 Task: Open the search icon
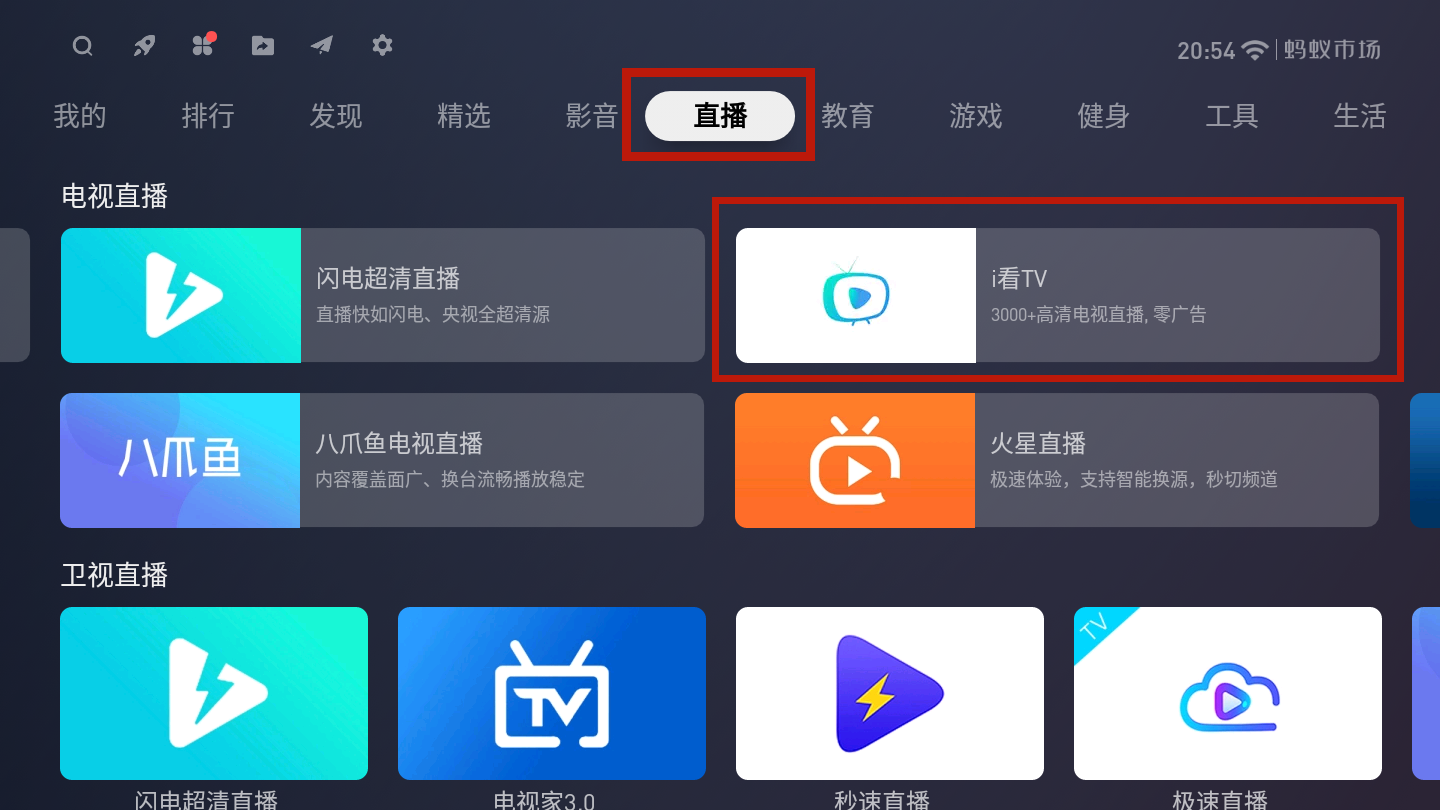point(83,46)
